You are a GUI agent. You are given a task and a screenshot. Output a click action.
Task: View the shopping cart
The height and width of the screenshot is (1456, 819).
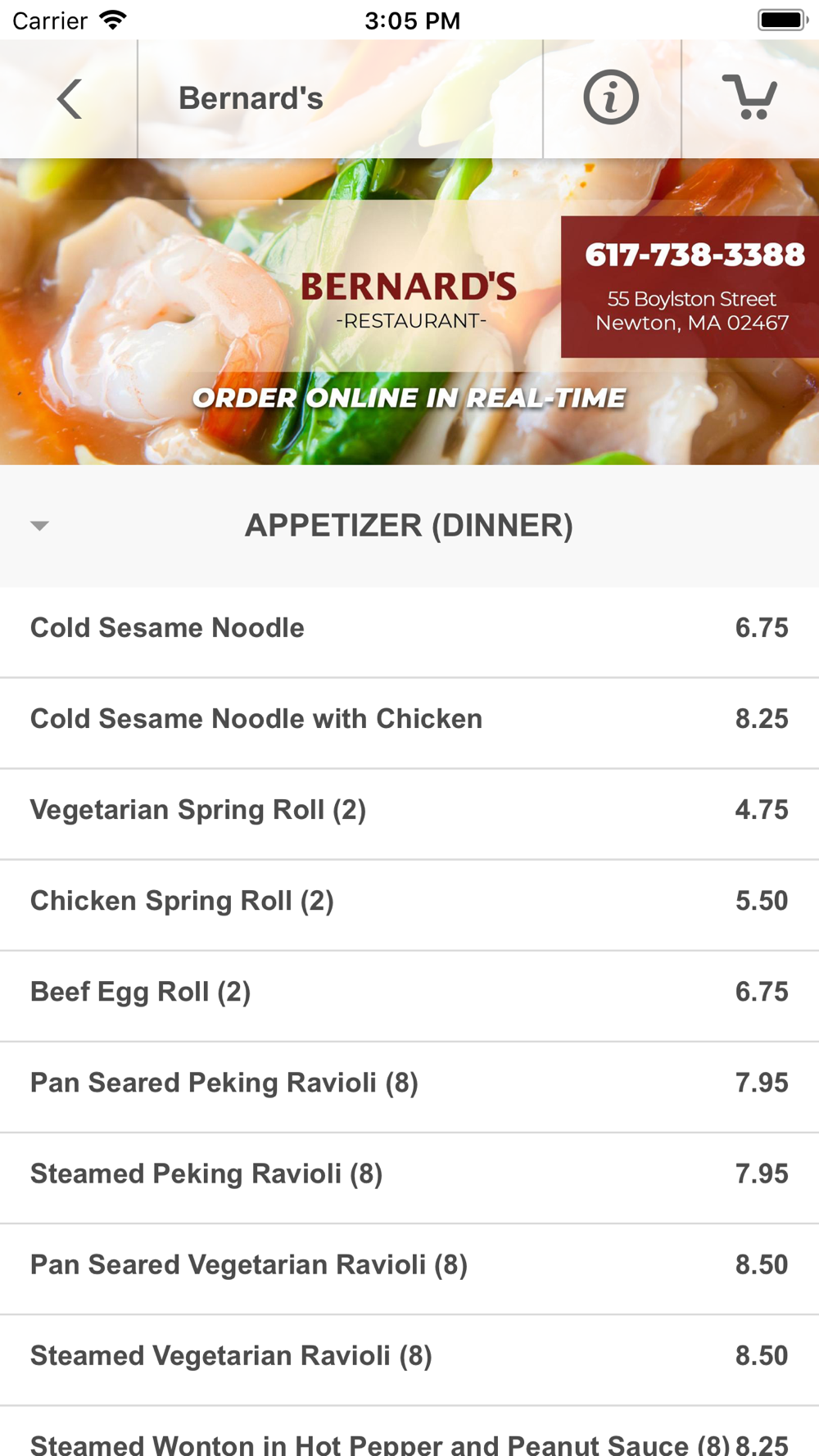749,97
